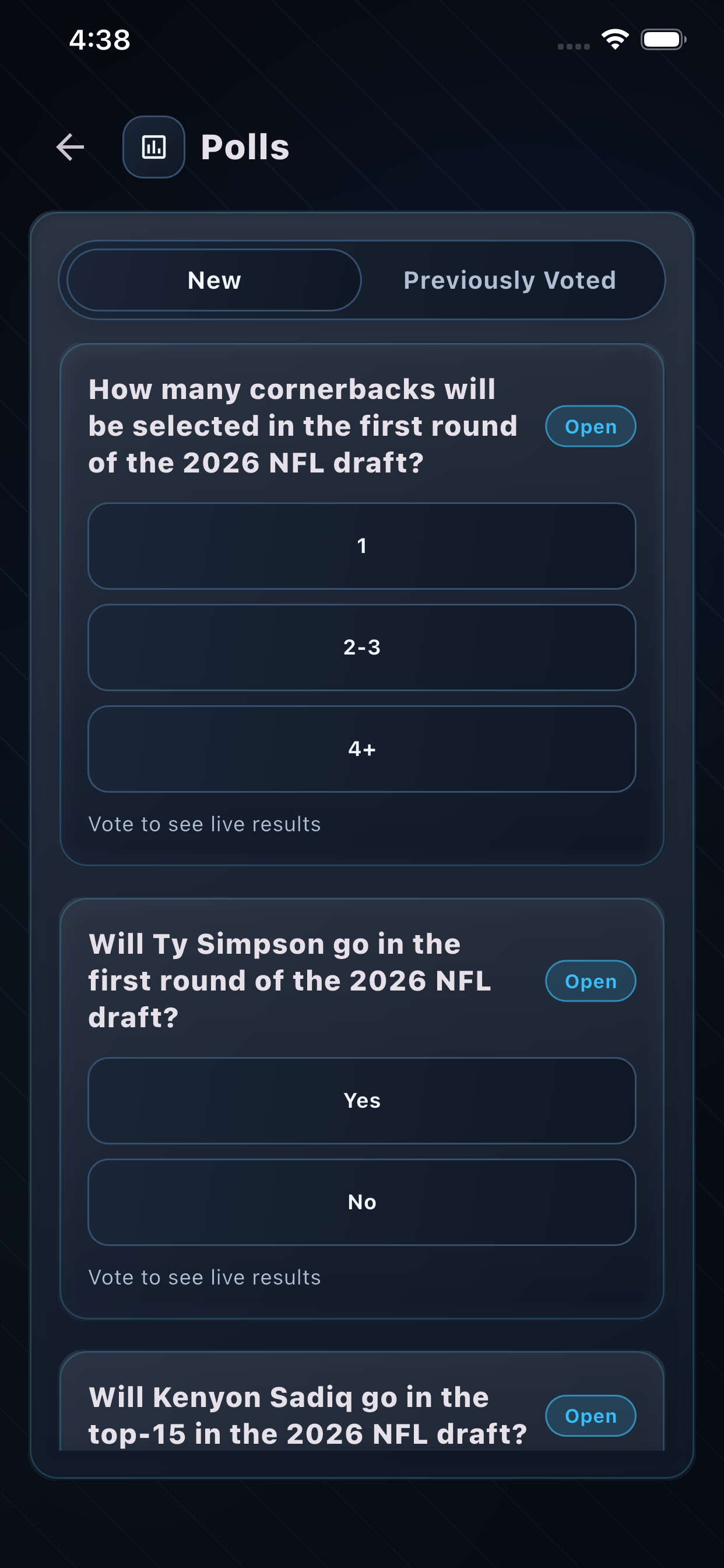The image size is (724, 1568).
Task: Click the Open badge on the Kenyon Sadiq poll
Action: point(589,1416)
